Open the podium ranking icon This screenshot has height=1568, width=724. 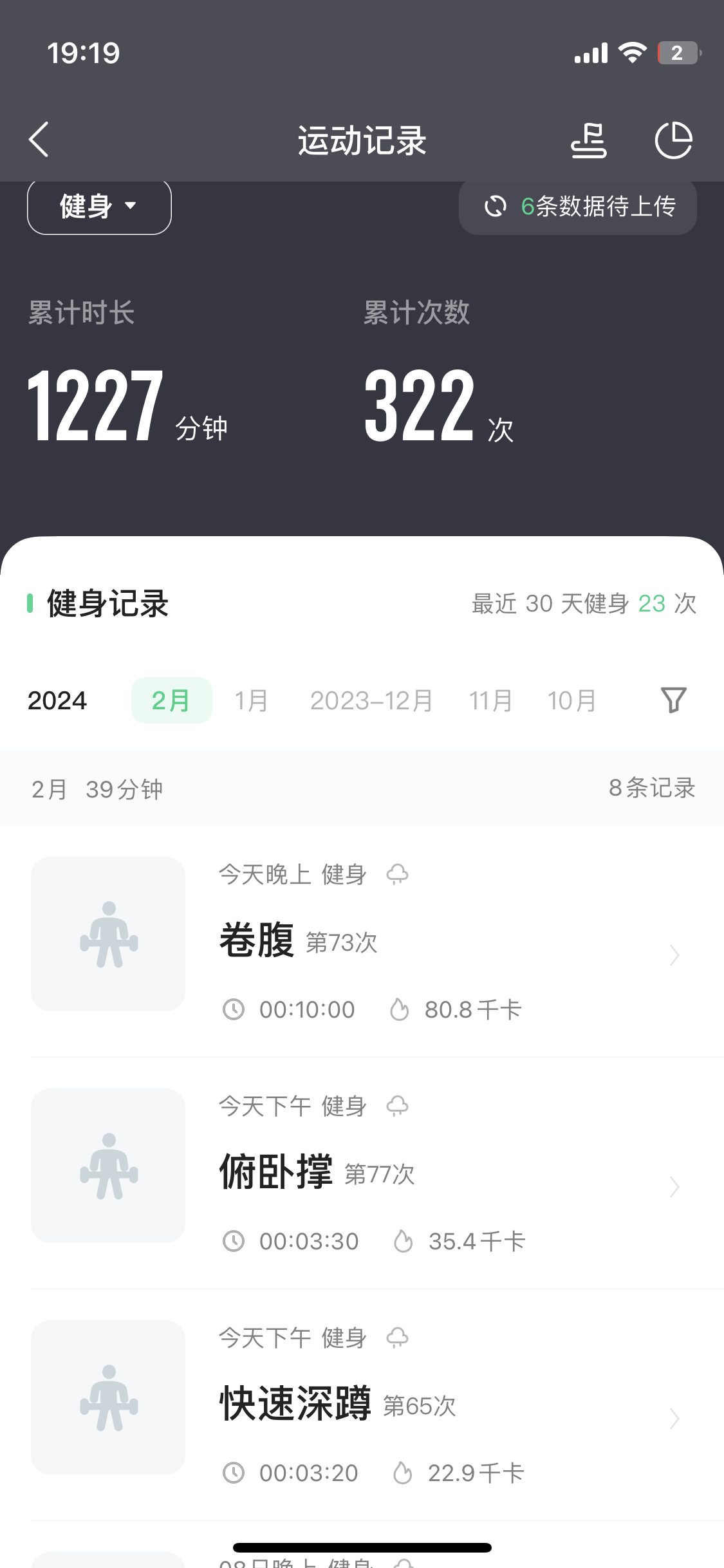589,140
